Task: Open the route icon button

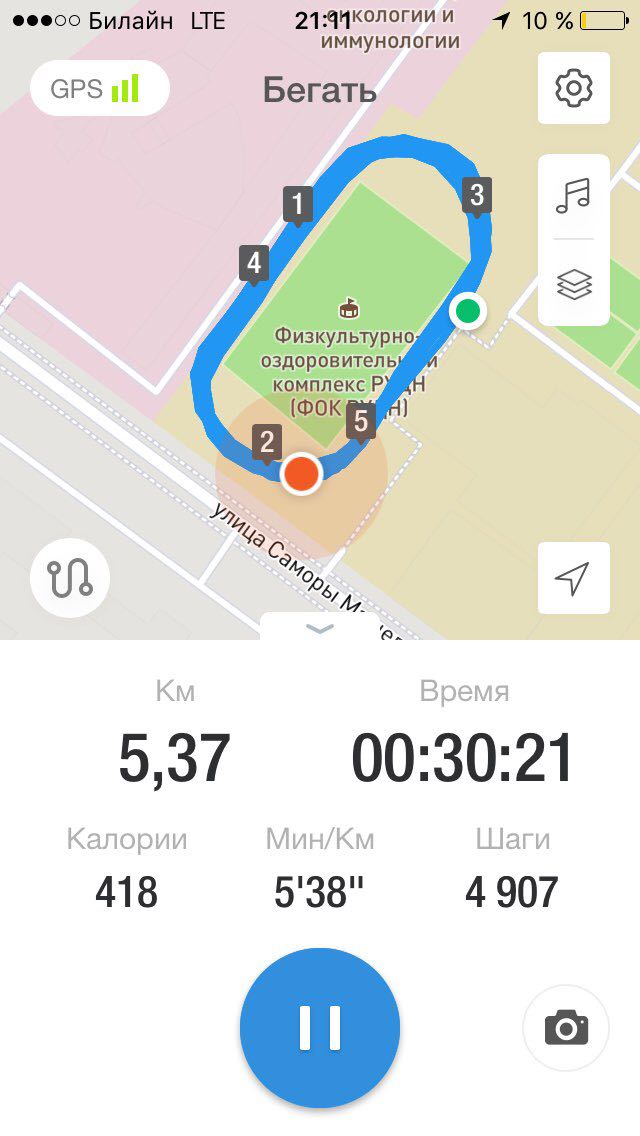Action: click(70, 578)
